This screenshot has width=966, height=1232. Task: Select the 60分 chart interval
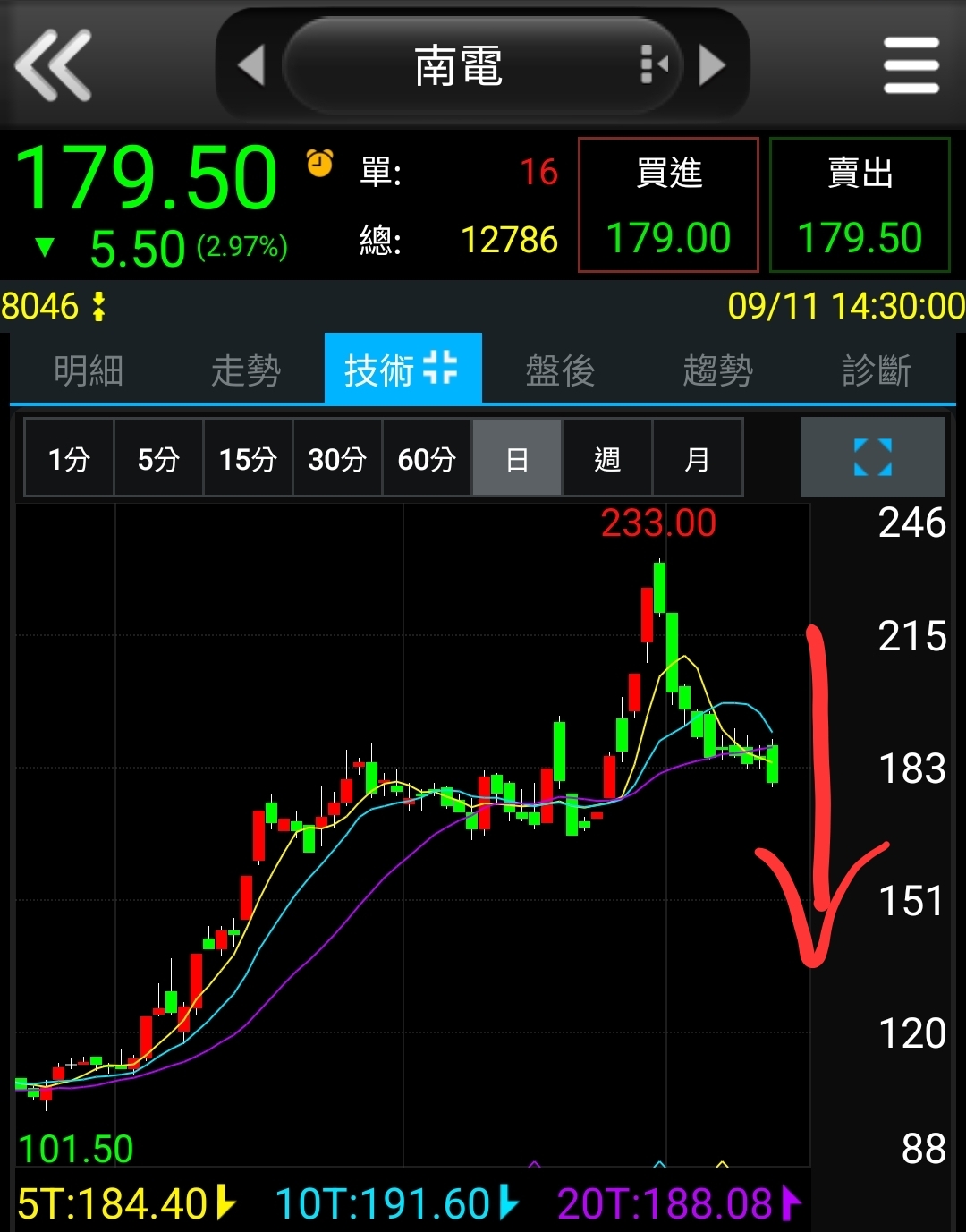coord(427,458)
